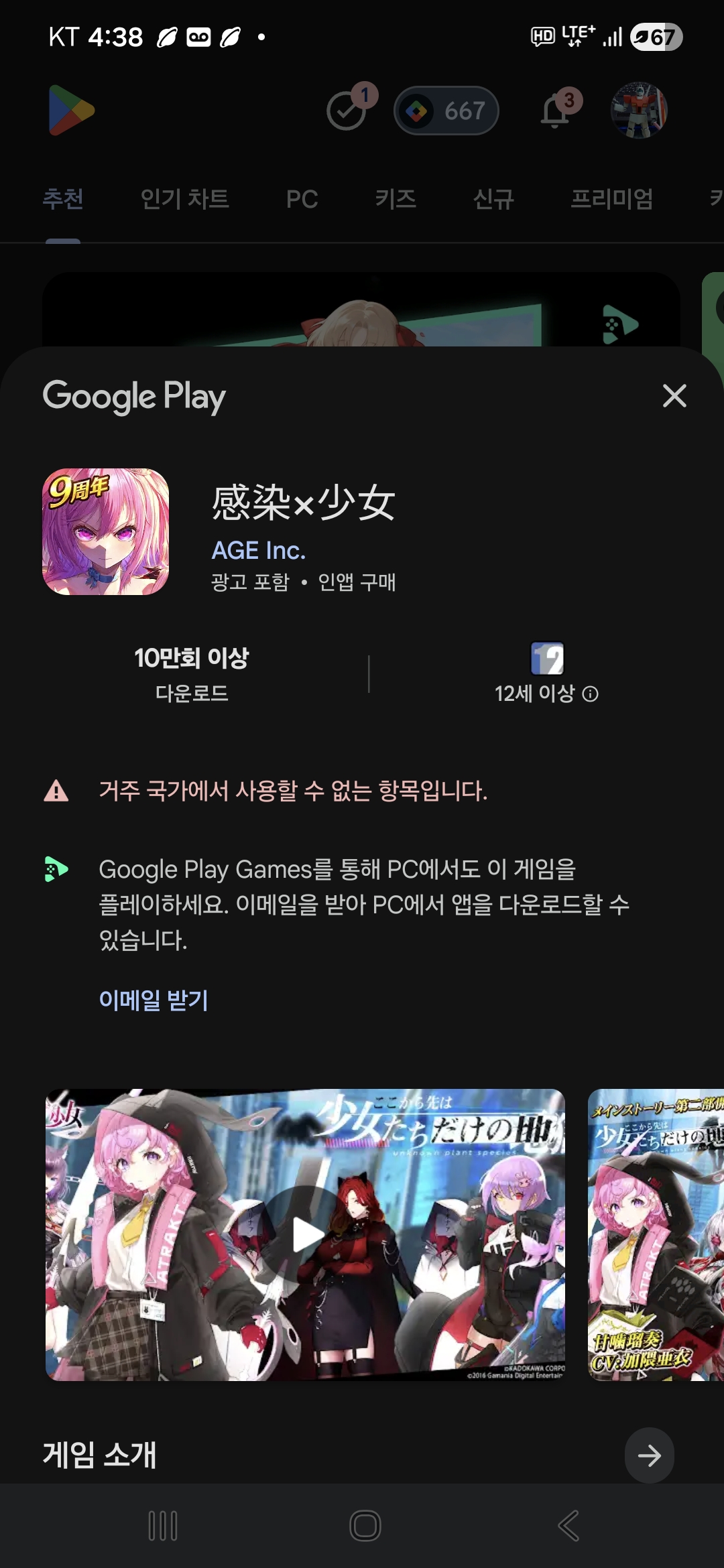Viewport: 724px width, 1568px height.
Task: Open the AGE Inc. developer page
Action: click(259, 551)
